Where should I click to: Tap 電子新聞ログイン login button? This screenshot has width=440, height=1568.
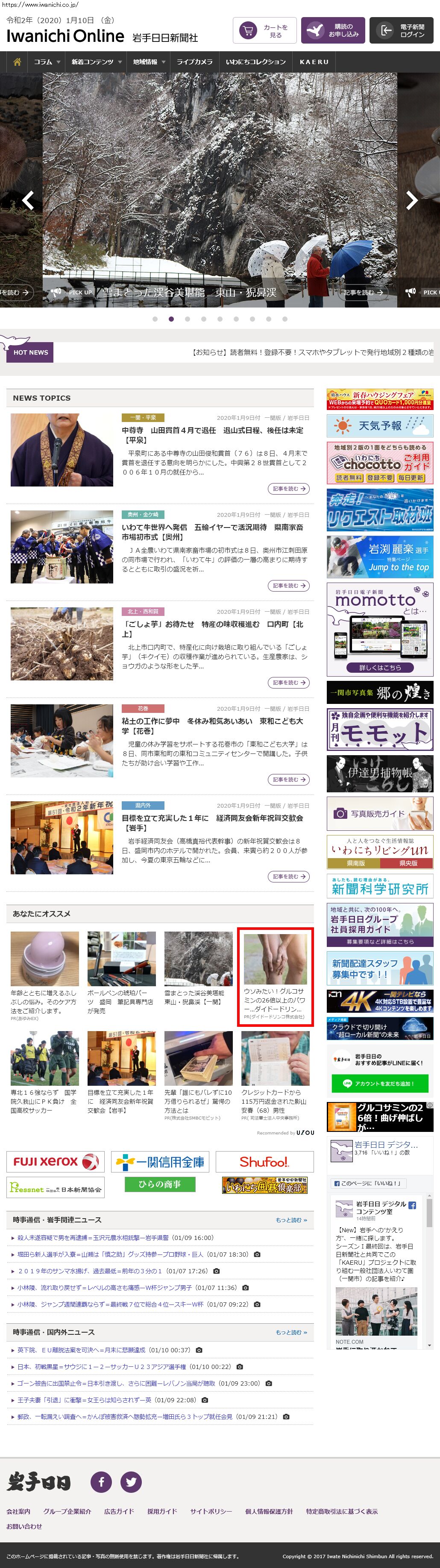(400, 31)
